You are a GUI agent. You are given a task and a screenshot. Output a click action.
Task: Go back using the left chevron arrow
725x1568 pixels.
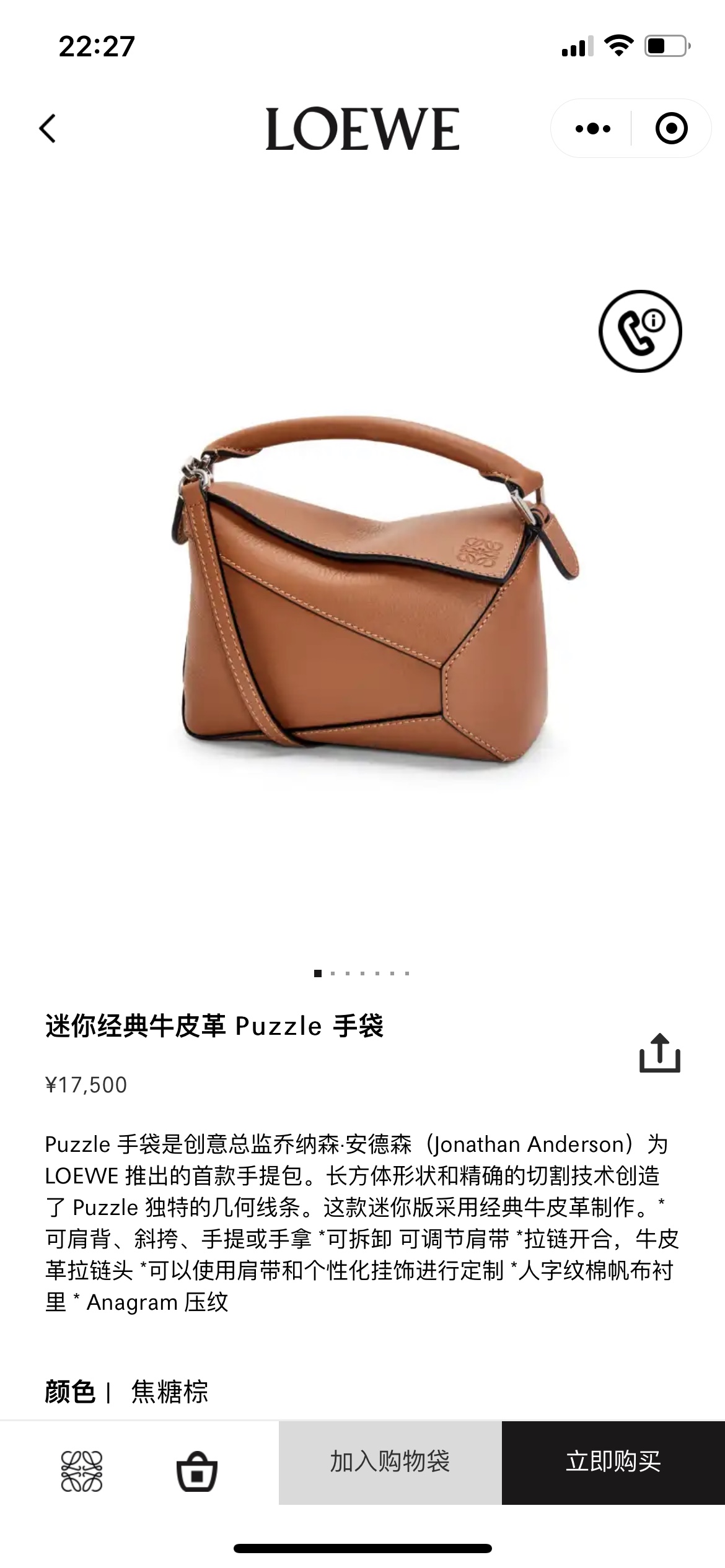click(x=48, y=129)
